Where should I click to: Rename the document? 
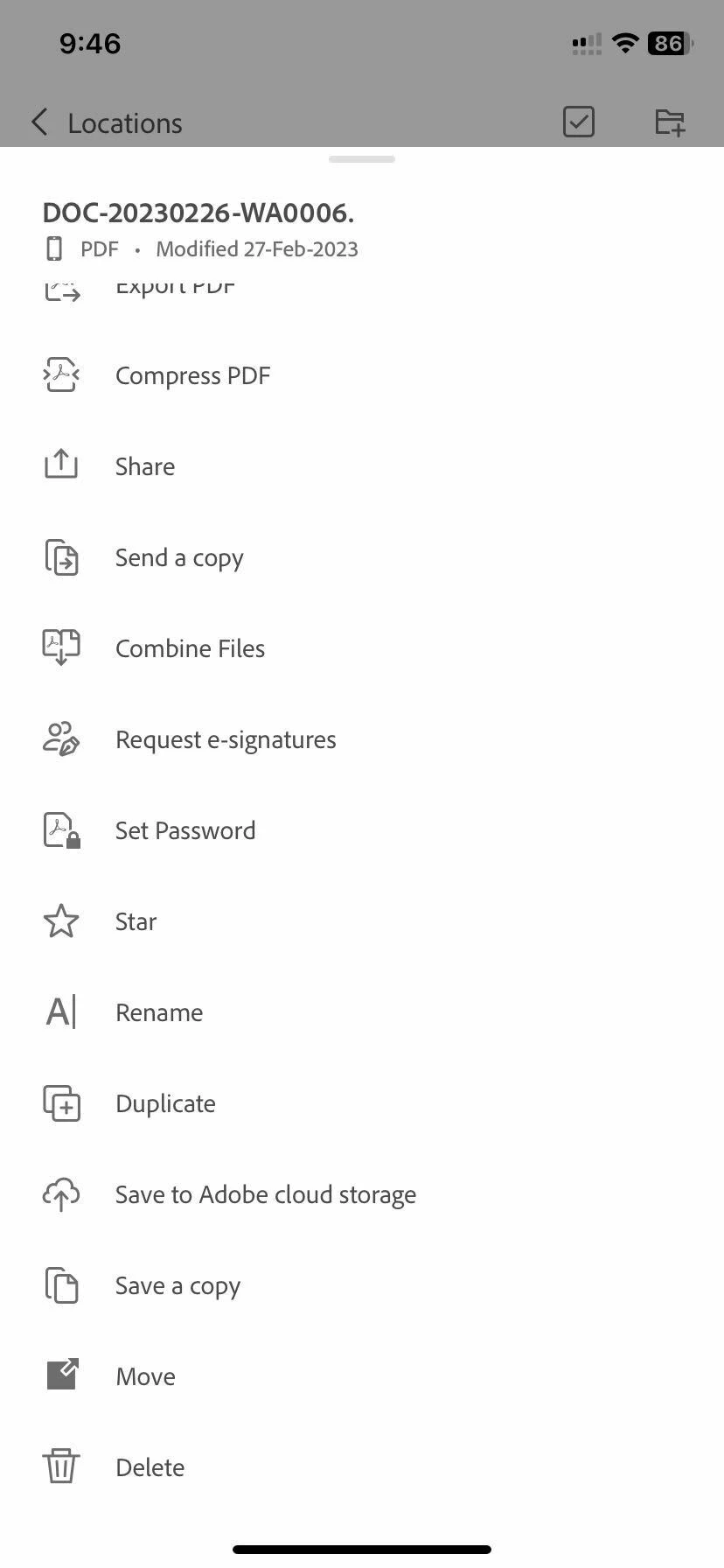159,1012
